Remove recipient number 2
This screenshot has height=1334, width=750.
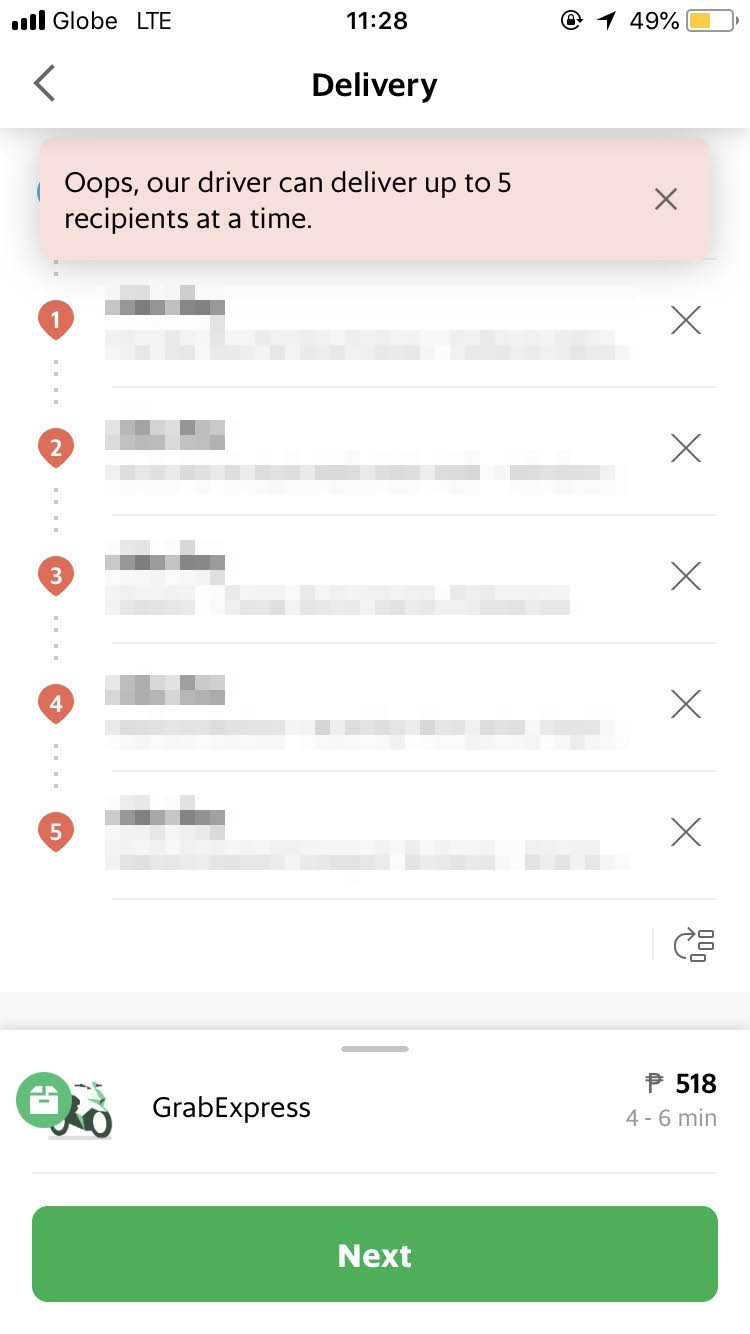pos(686,448)
